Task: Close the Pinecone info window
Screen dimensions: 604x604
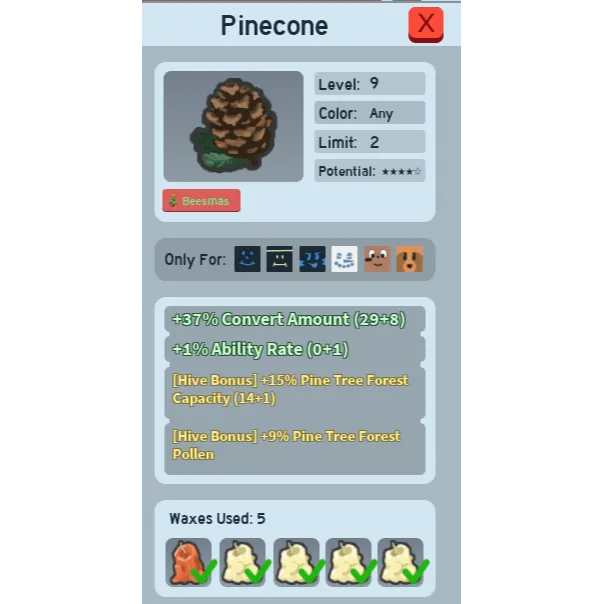Action: click(x=426, y=24)
